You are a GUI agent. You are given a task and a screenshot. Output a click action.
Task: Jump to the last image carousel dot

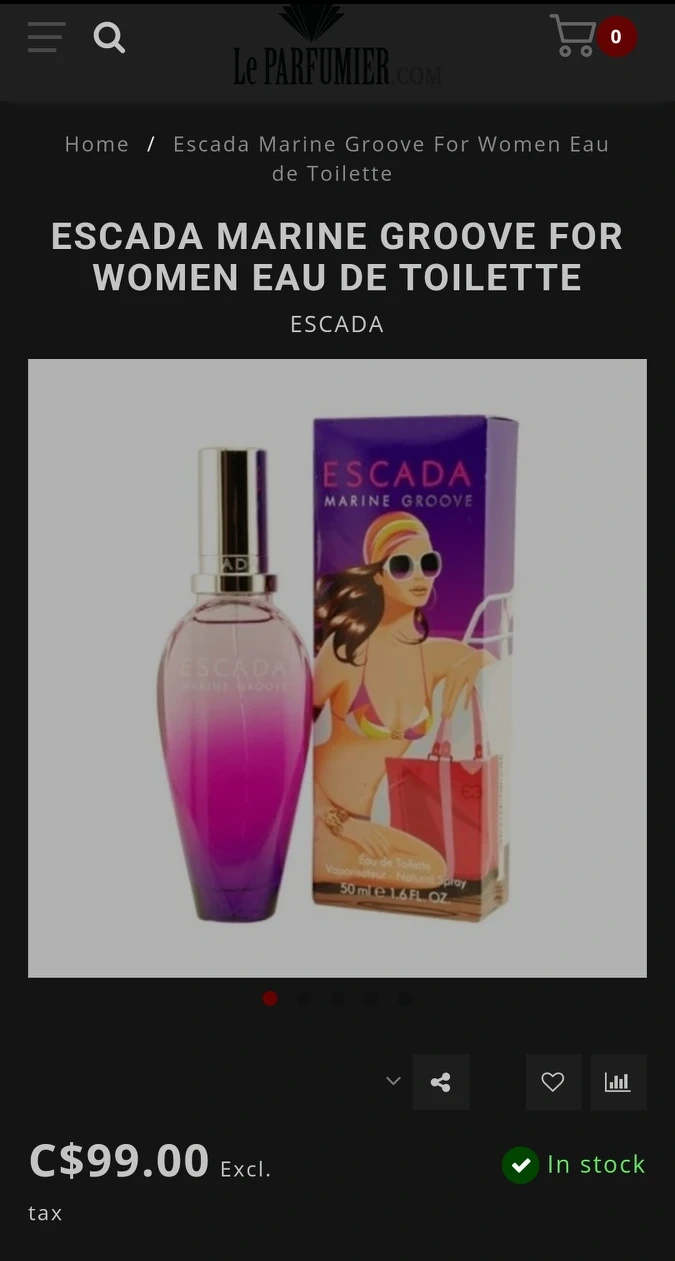coord(403,998)
